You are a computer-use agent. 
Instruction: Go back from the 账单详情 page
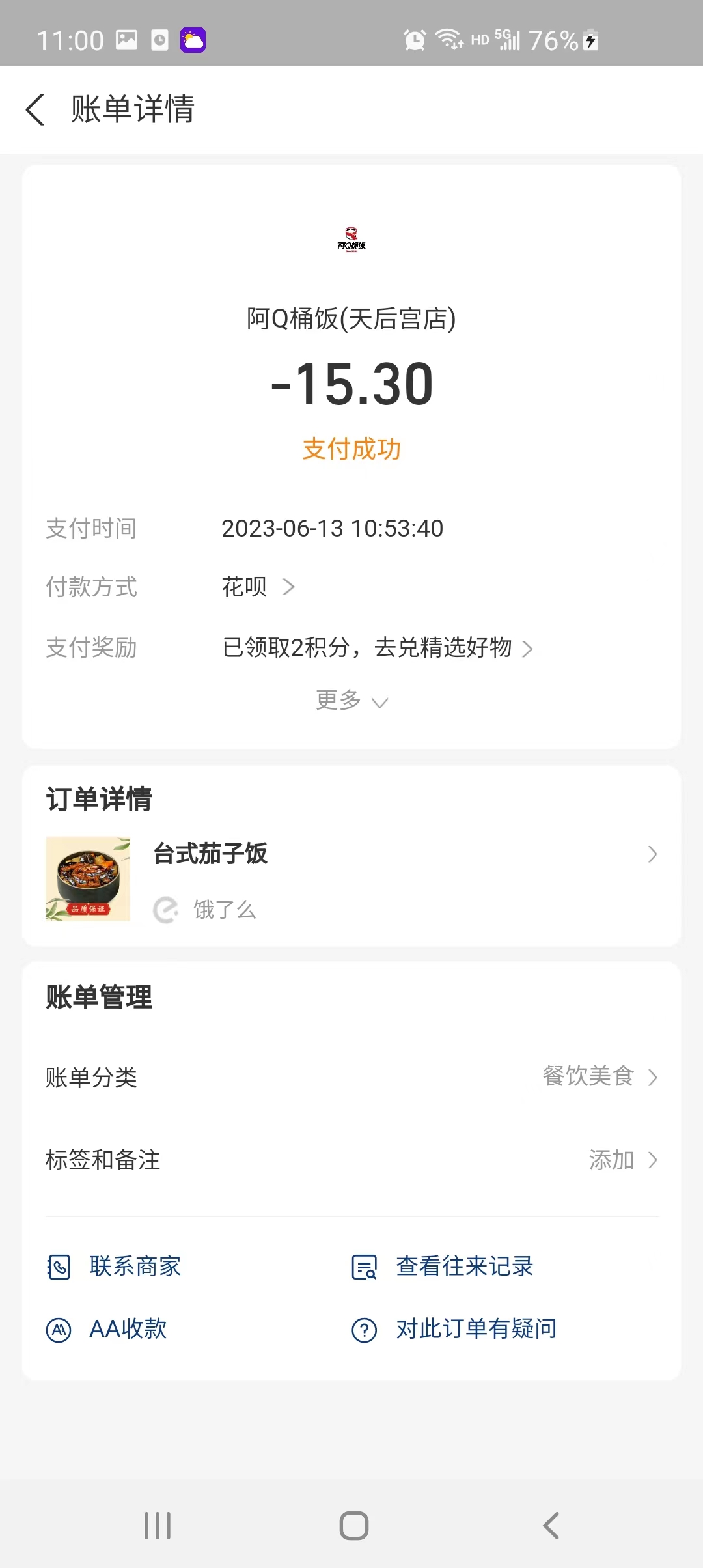pos(35,109)
